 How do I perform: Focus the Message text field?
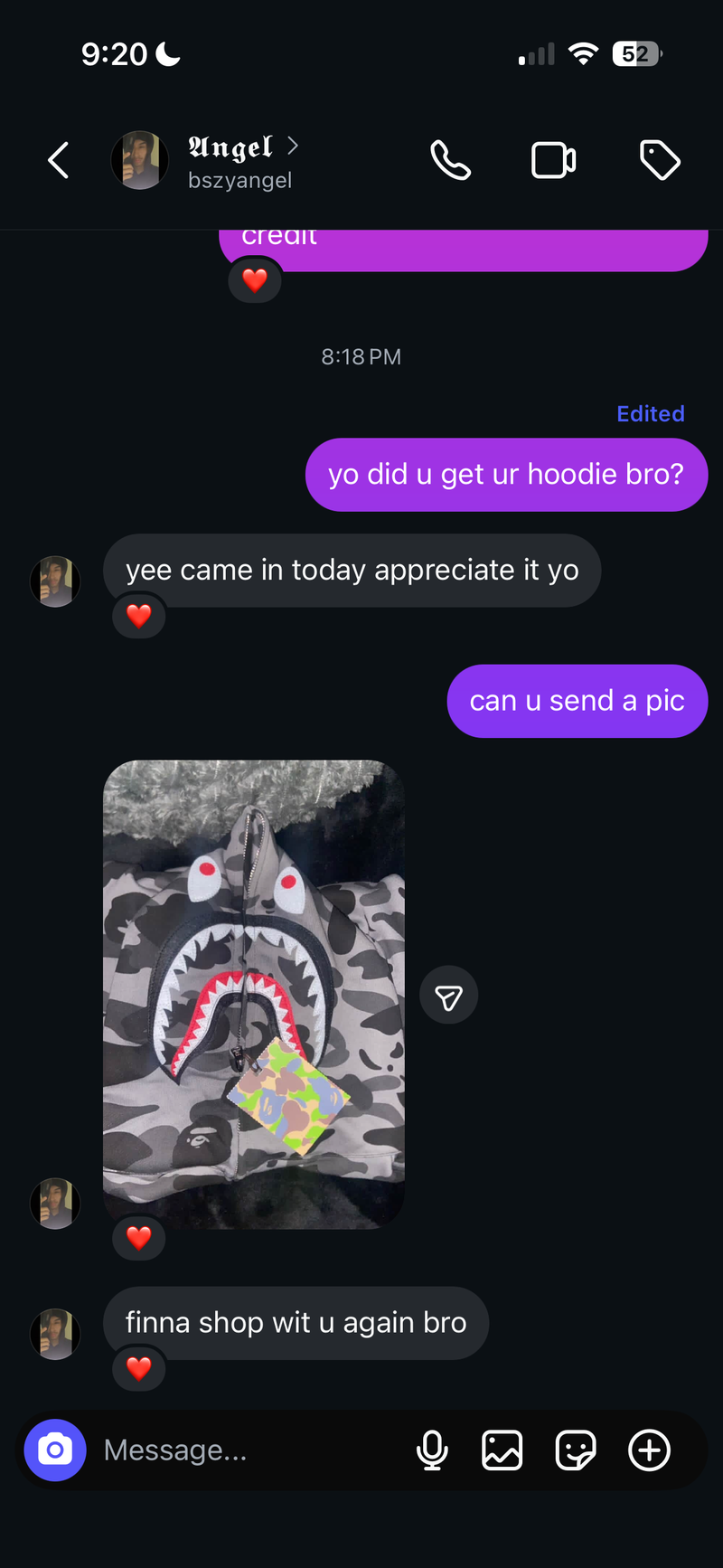pos(244,1450)
